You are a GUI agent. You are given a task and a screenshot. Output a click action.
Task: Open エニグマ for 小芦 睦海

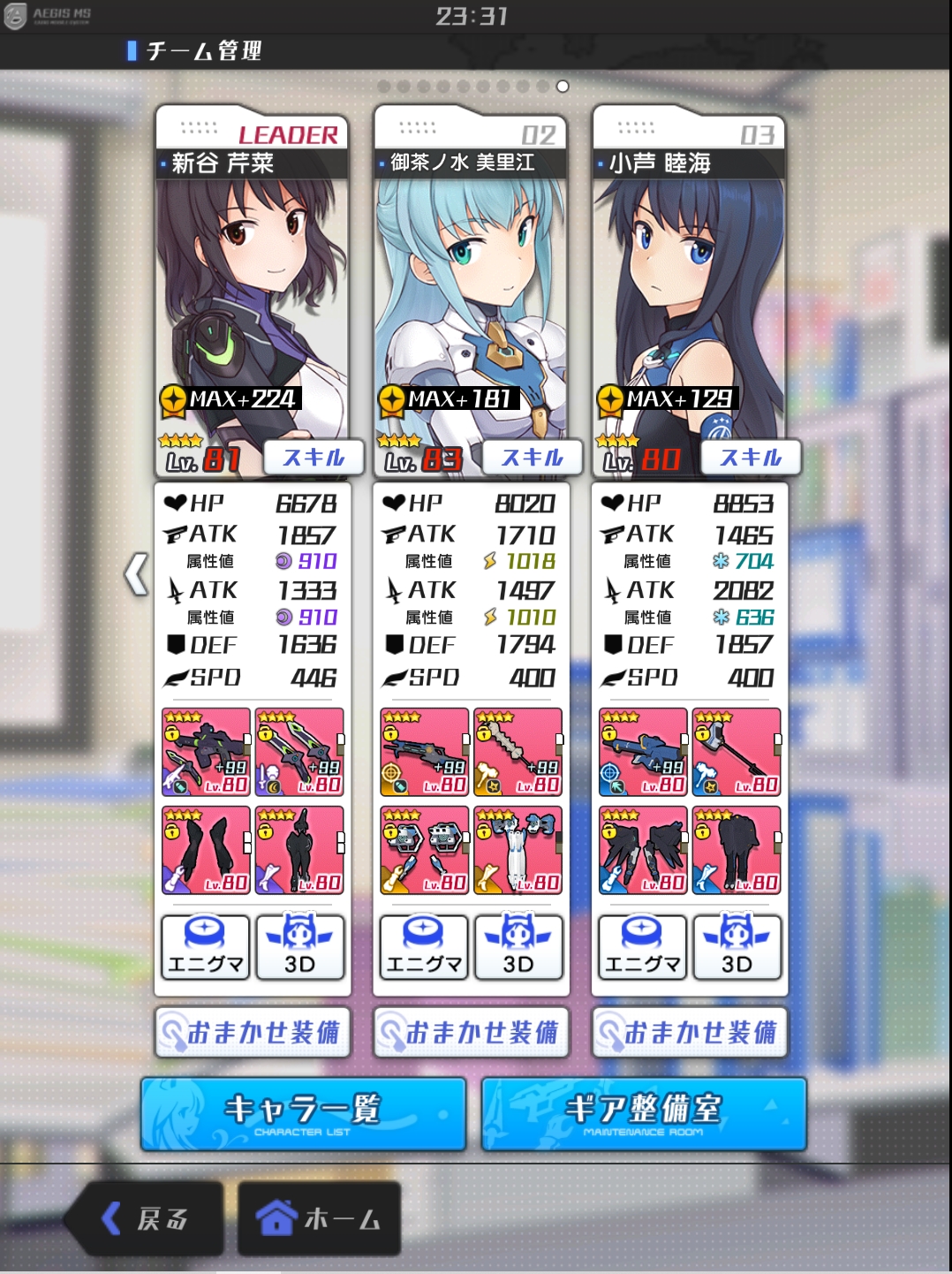(x=642, y=947)
